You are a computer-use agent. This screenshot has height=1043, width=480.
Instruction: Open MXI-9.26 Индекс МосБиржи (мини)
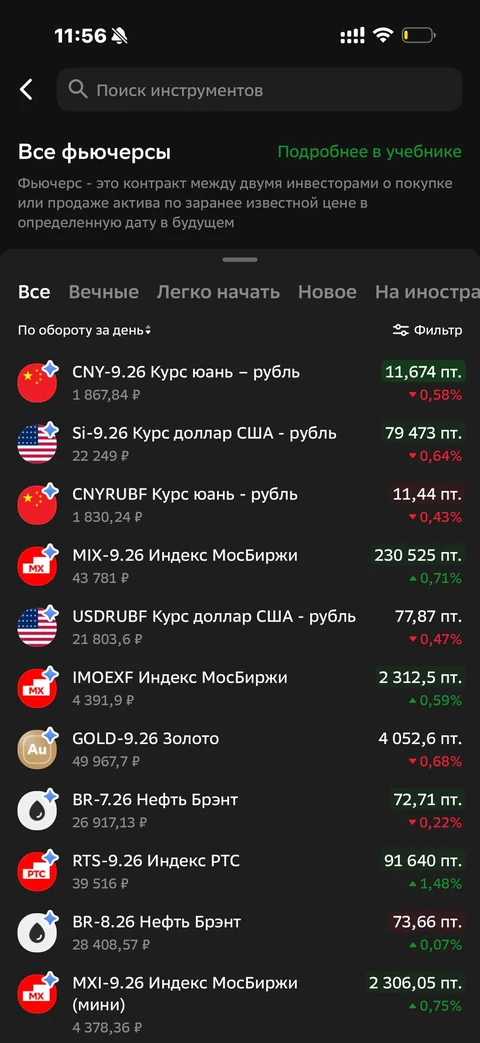coord(240,1003)
